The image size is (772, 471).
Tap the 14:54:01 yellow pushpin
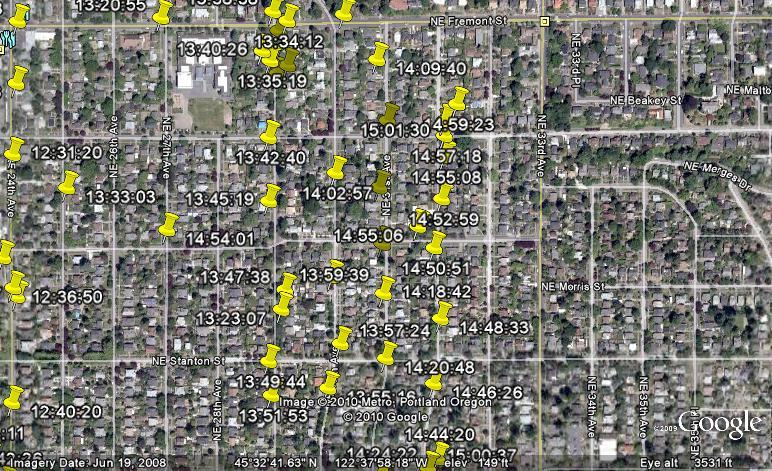point(168,225)
